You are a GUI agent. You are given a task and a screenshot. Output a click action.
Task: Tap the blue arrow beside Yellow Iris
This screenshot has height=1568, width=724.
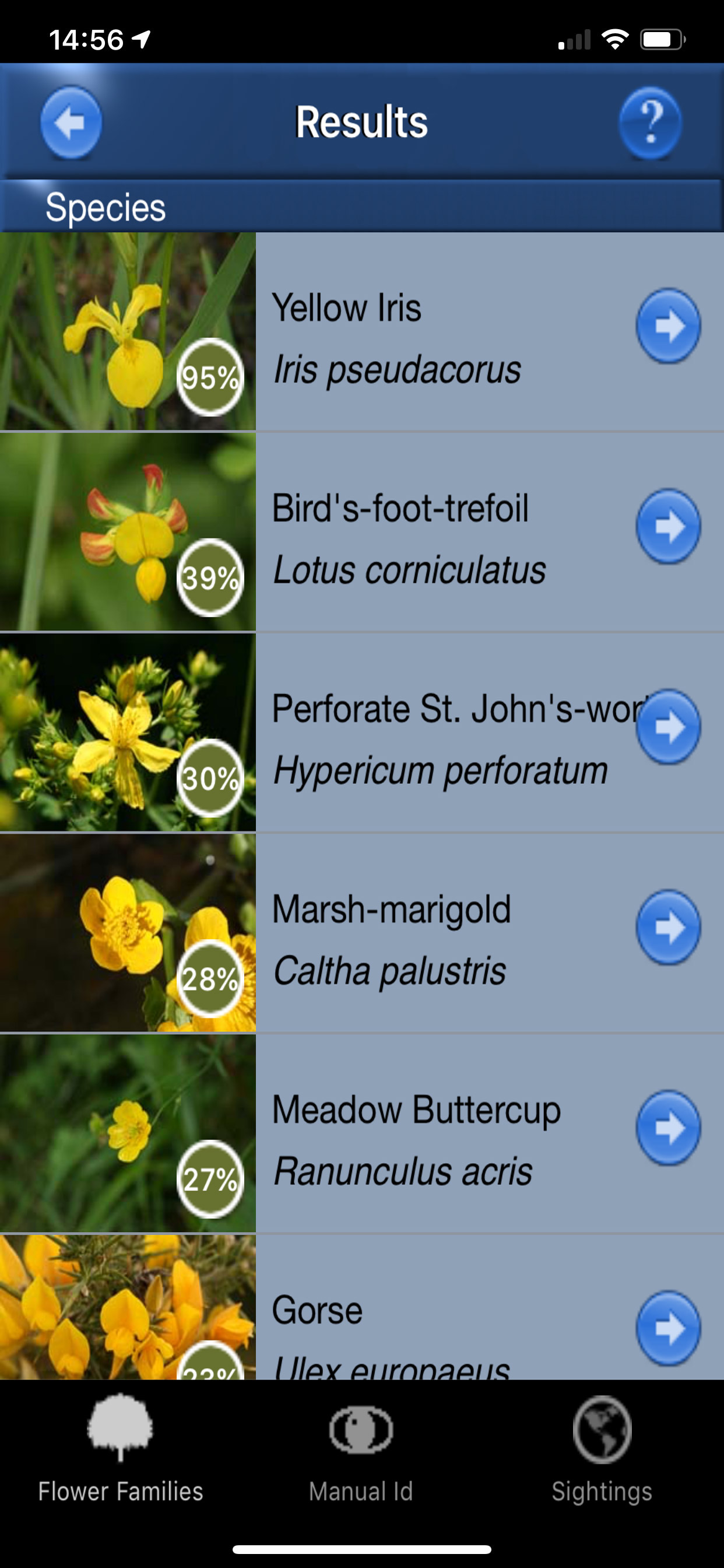(668, 327)
